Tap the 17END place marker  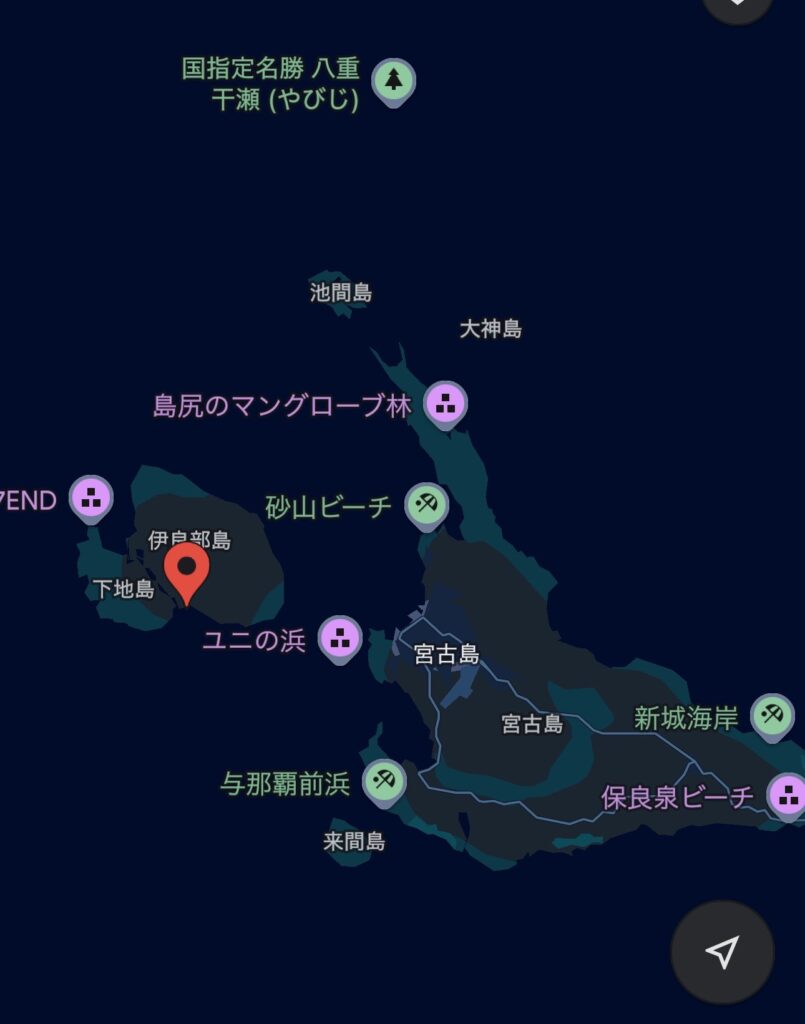(91, 497)
